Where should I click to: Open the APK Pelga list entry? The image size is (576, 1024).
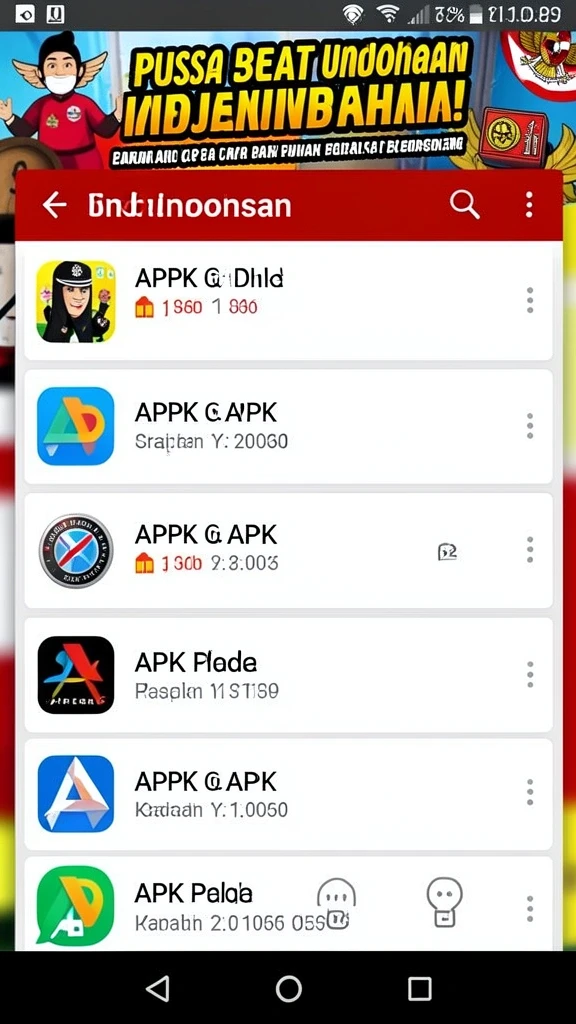pos(288,904)
